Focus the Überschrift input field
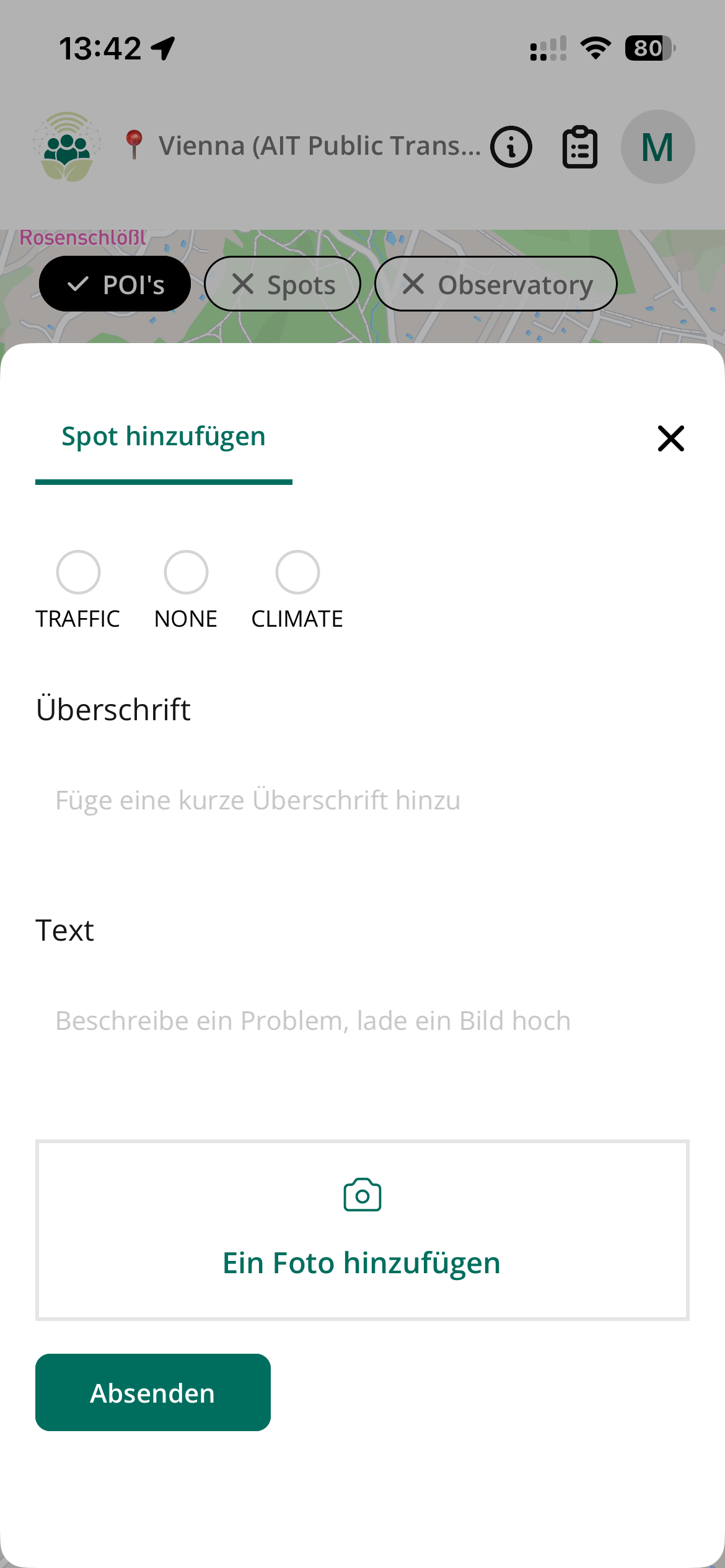The width and height of the screenshot is (725, 1568). coord(362,800)
